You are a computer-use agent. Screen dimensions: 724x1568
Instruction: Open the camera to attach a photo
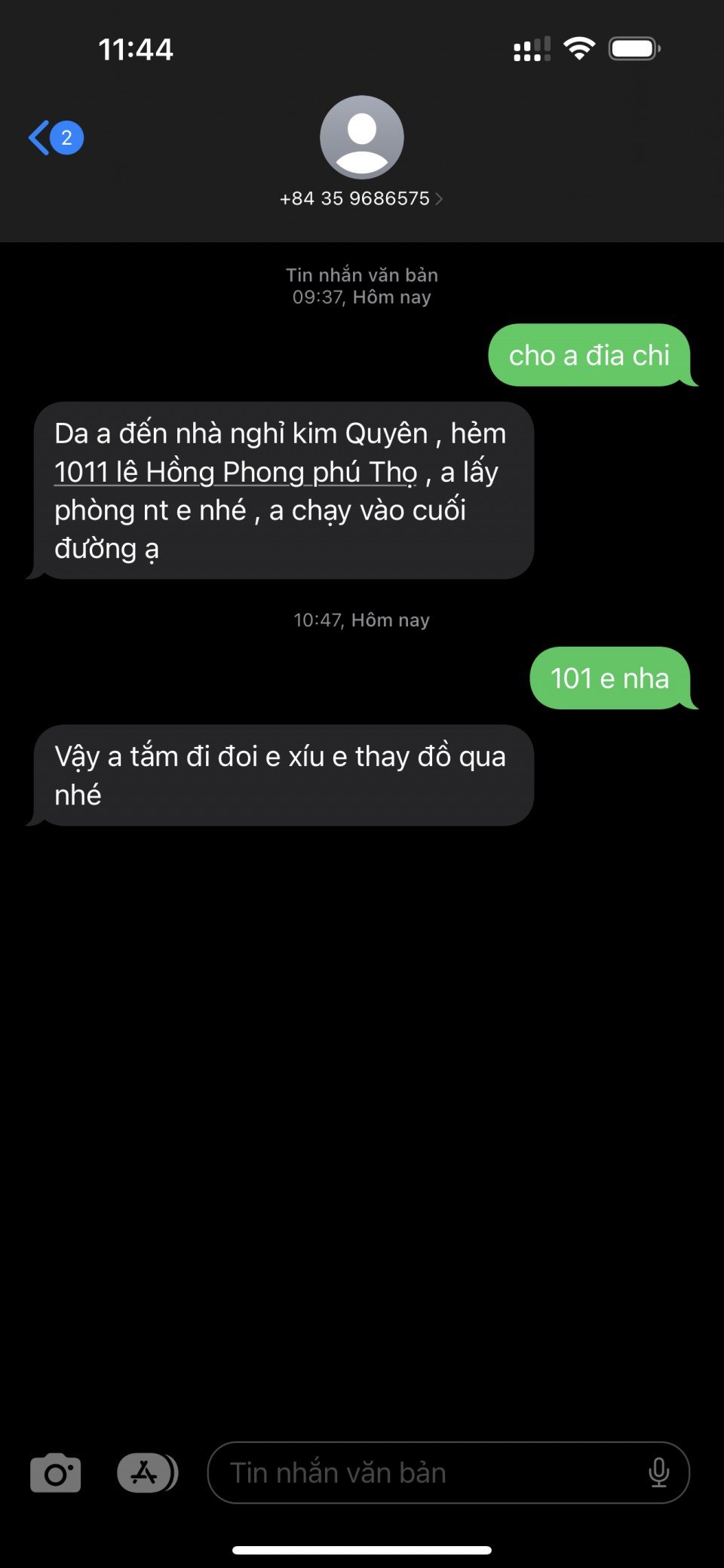coord(55,1473)
